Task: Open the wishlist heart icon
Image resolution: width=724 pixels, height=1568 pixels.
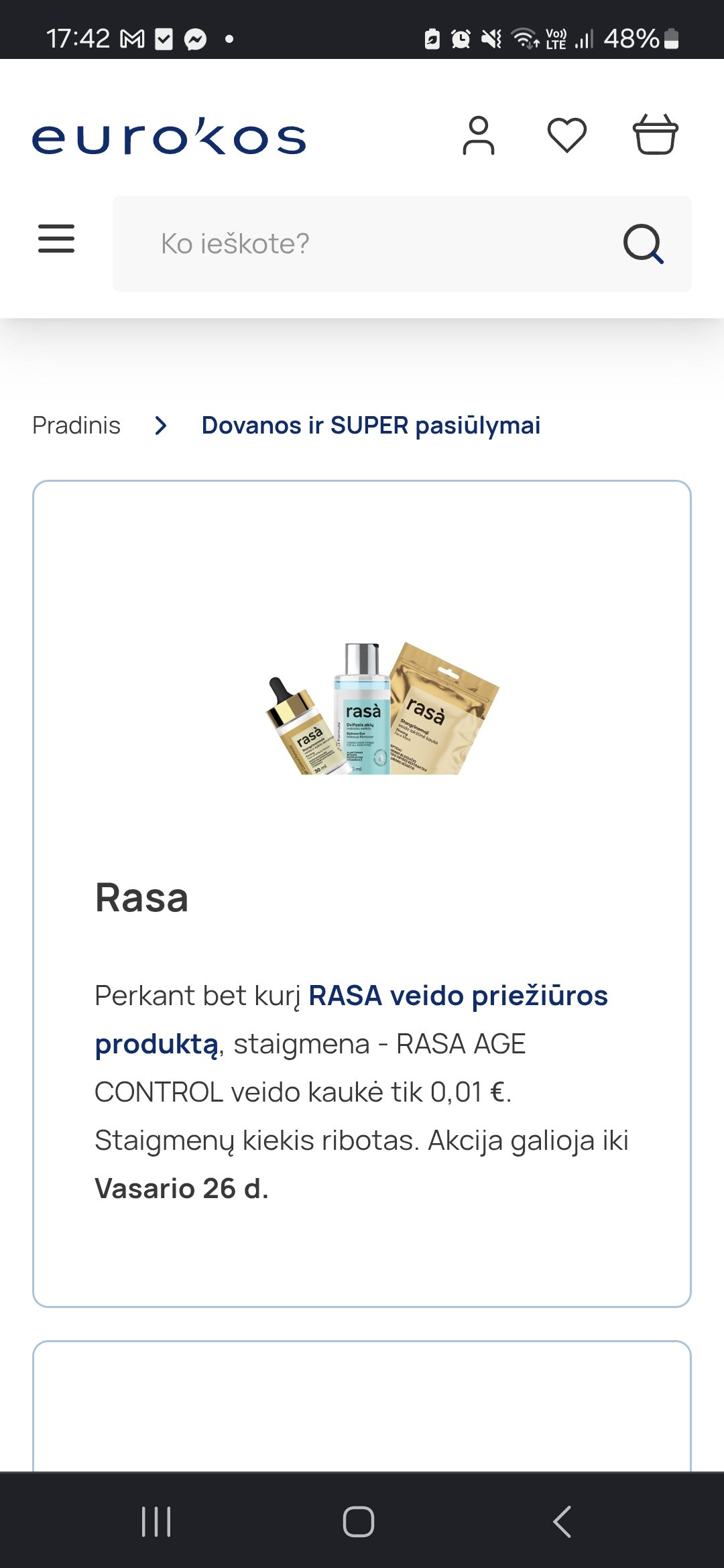Action: point(567,135)
